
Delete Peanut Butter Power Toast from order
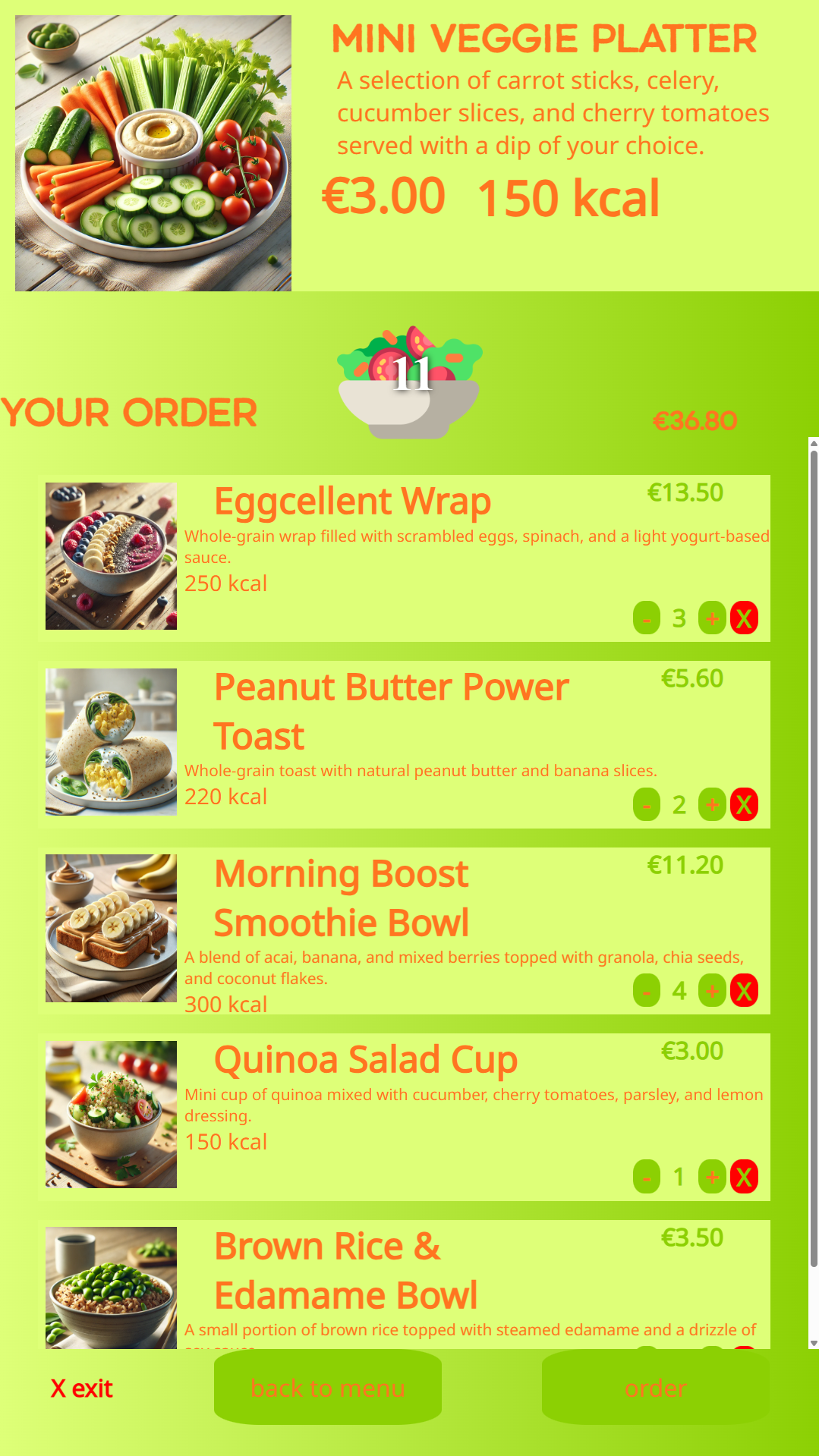(744, 804)
